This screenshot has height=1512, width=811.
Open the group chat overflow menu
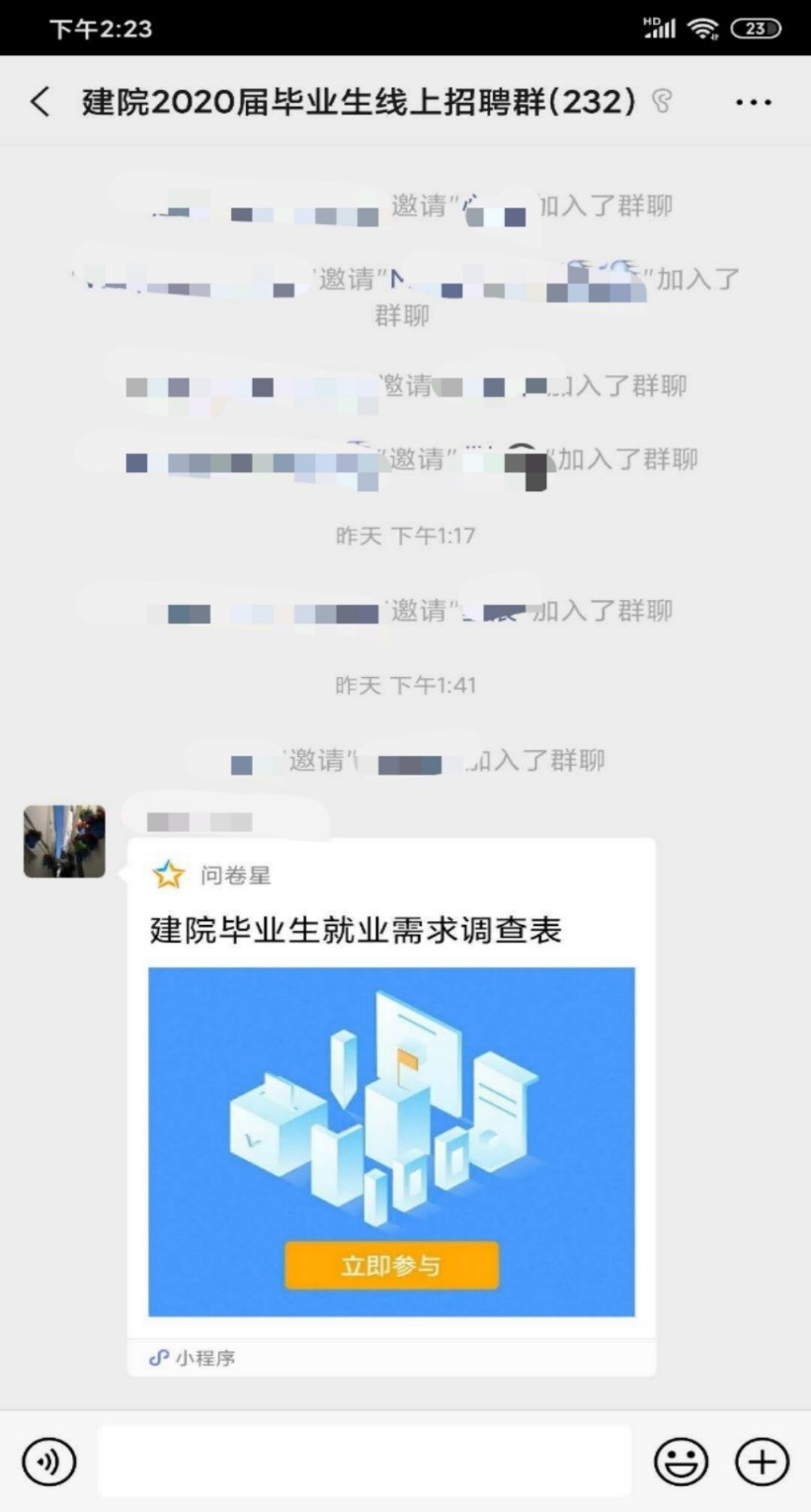pos(754,102)
